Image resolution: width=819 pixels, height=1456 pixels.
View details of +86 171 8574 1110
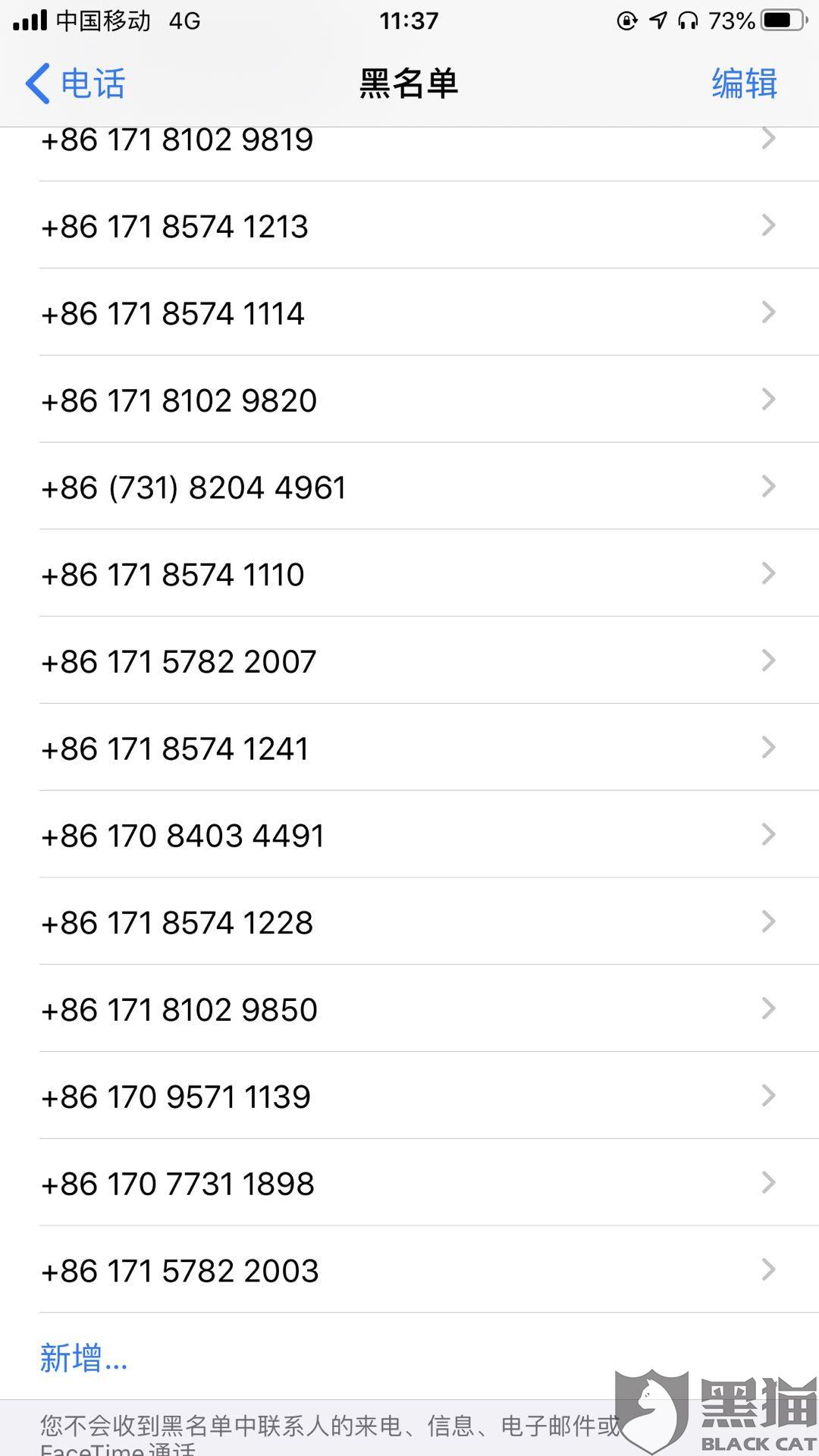[409, 574]
